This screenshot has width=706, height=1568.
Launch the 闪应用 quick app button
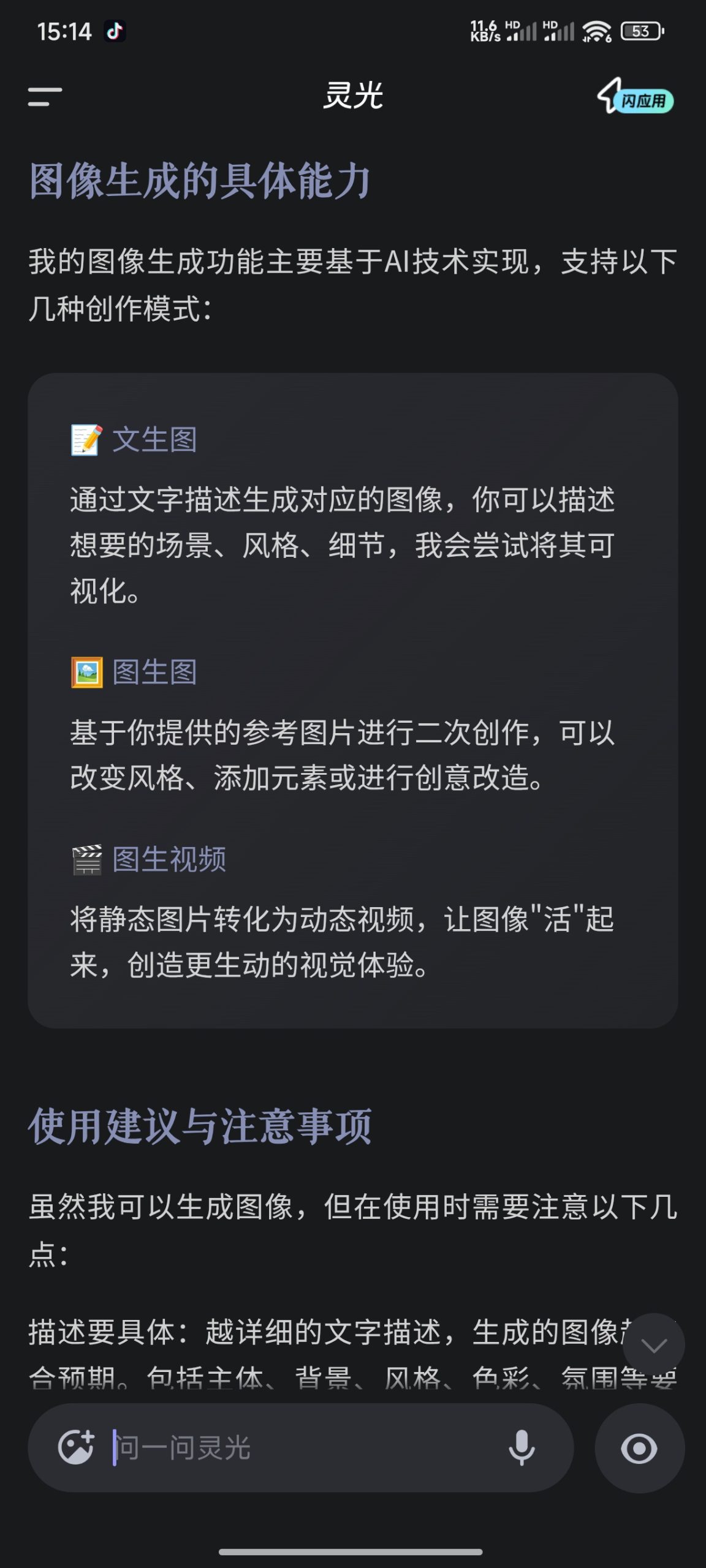tap(640, 99)
